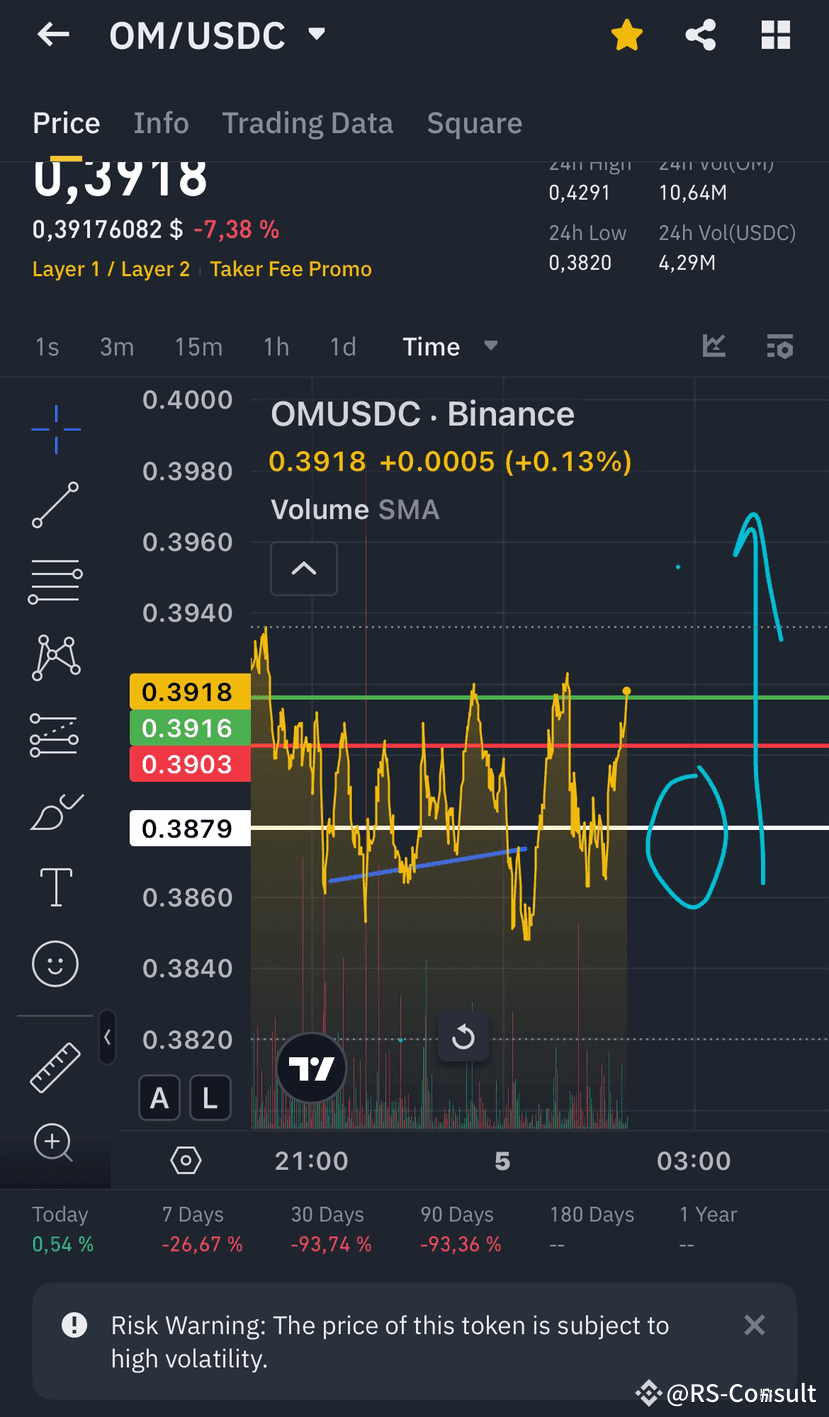
Task: Switch to the Info tab
Action: (x=161, y=123)
